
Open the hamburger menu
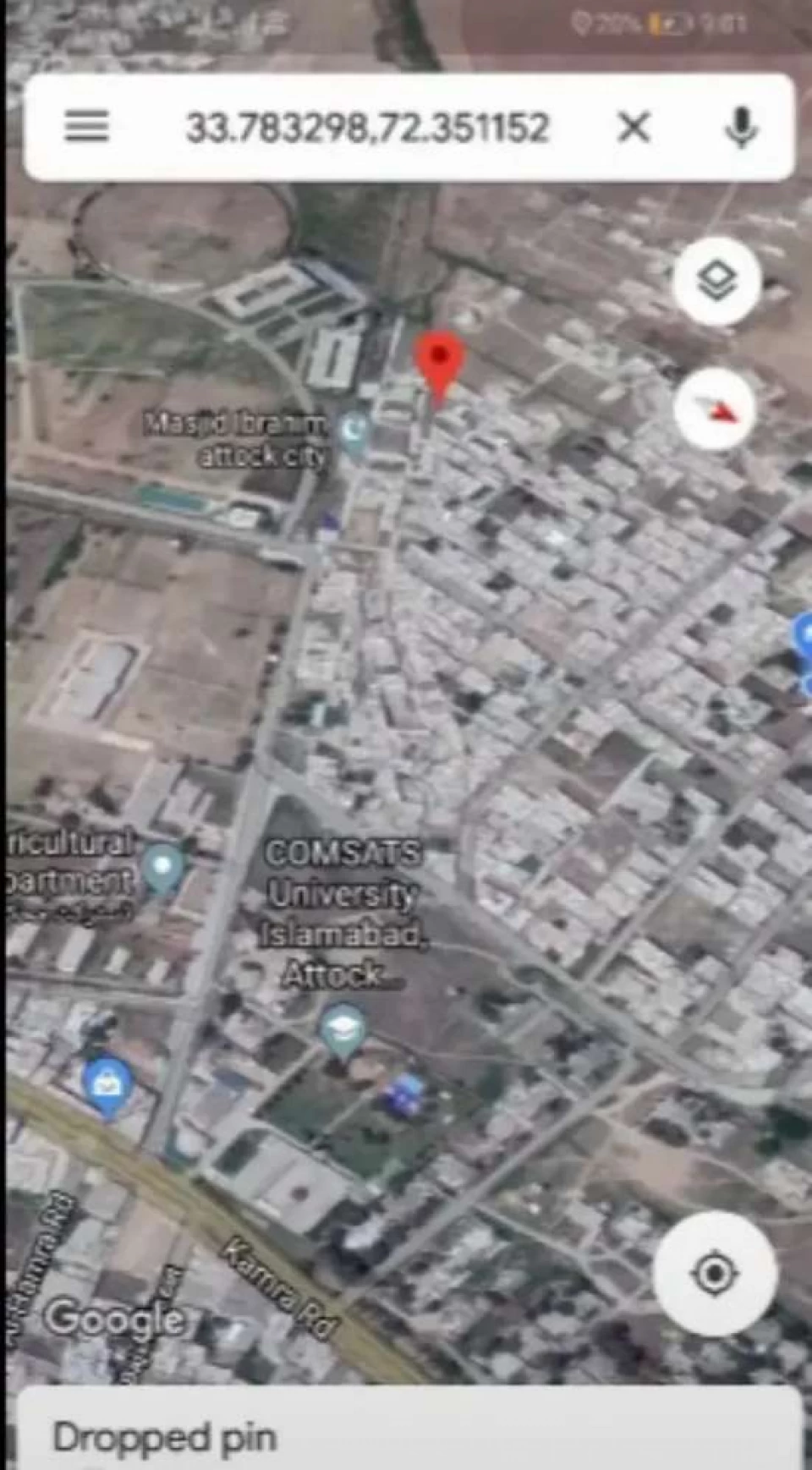pos(86,127)
